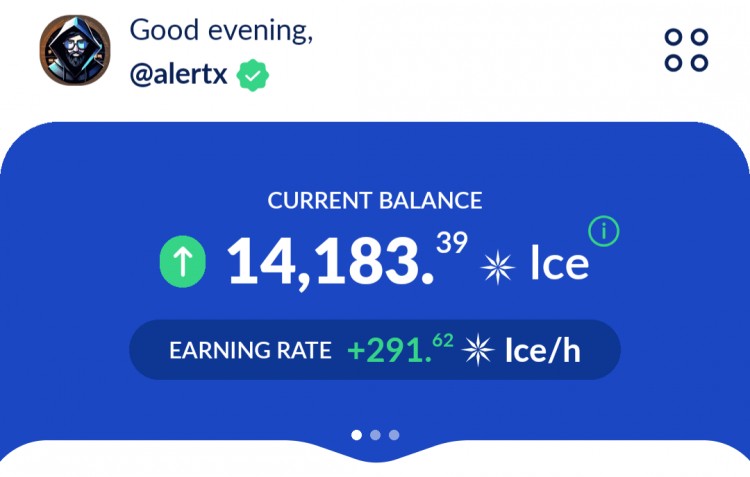The image size is (750, 477).
Task: Jump to the third page indicator dot
Action: pos(394,435)
